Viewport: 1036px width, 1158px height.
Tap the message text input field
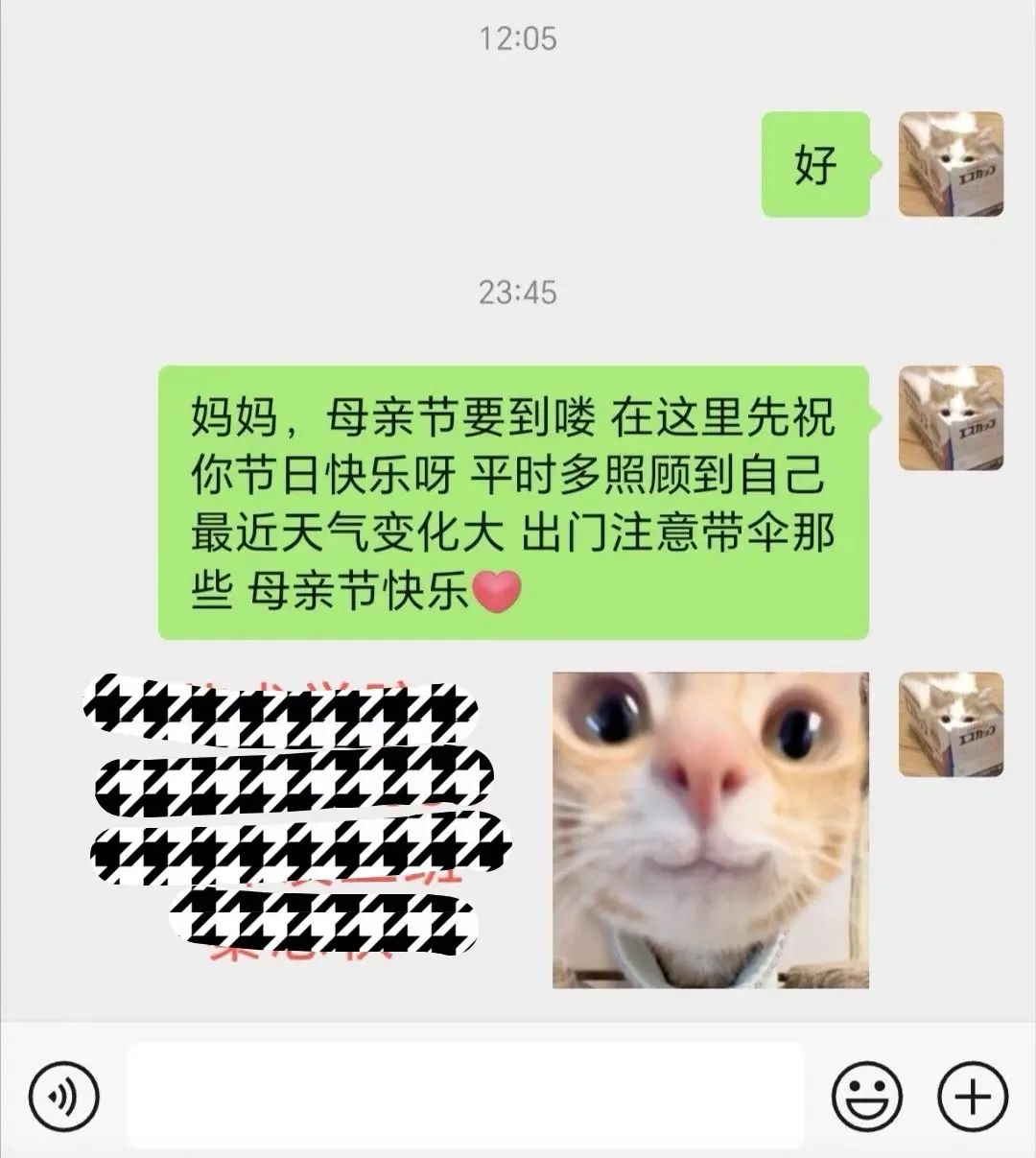(464, 1096)
